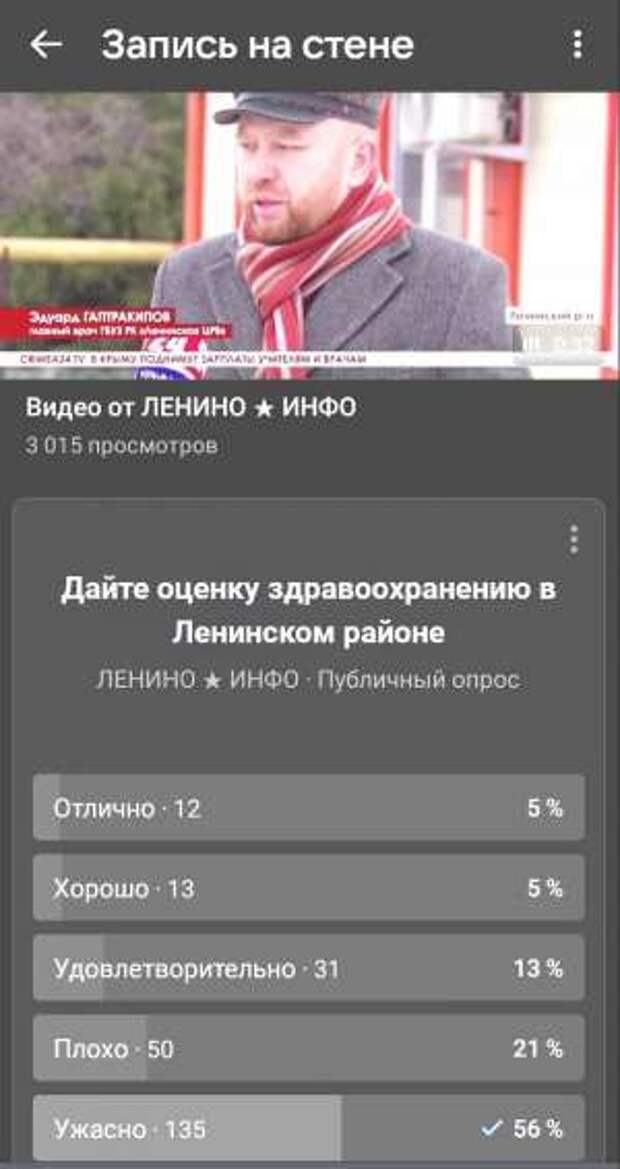Image resolution: width=620 pixels, height=1169 pixels.
Task: Choose the Удовлетворительно answer
Action: (x=309, y=968)
